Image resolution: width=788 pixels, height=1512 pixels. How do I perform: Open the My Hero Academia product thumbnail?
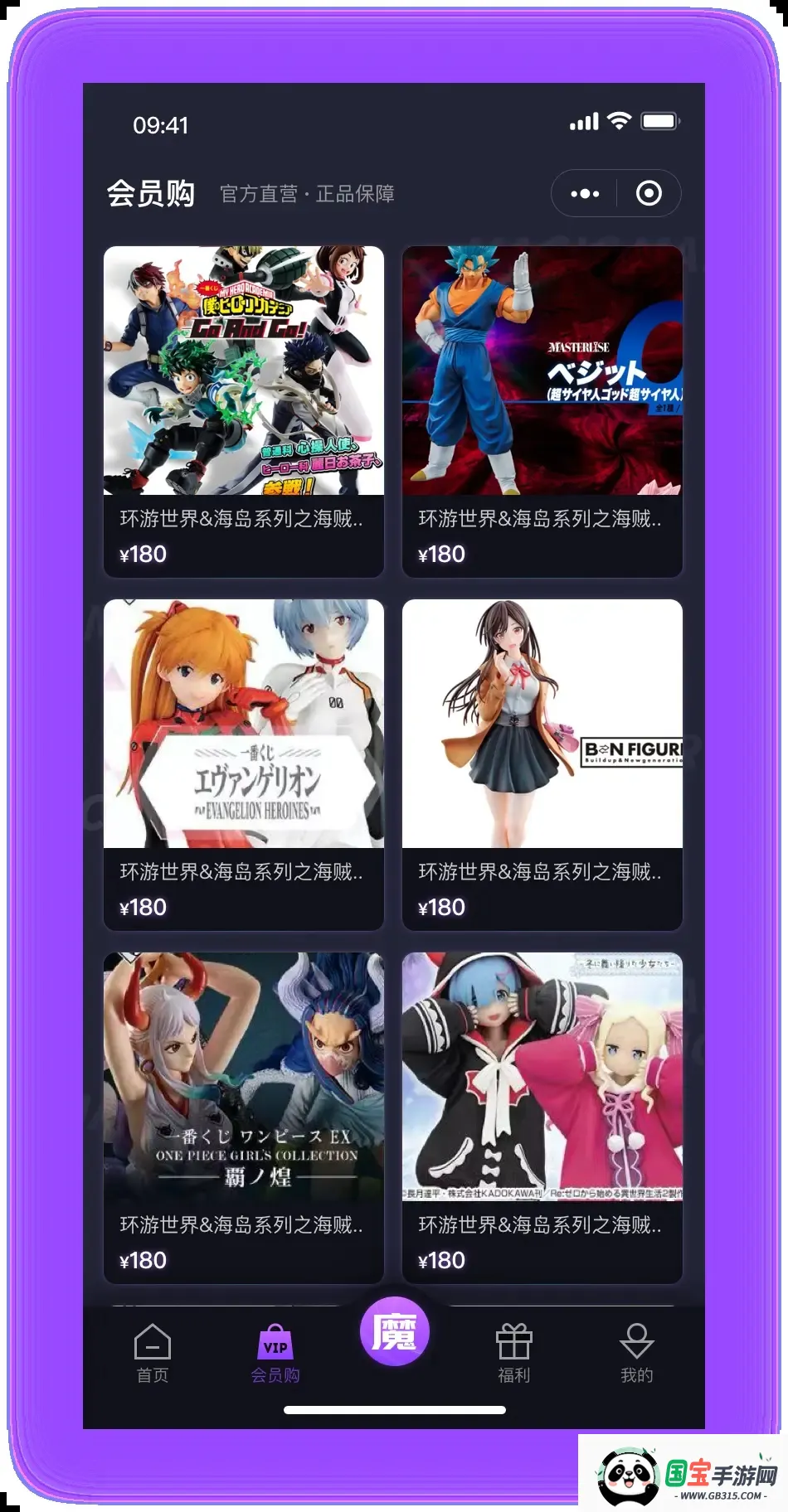coord(243,371)
